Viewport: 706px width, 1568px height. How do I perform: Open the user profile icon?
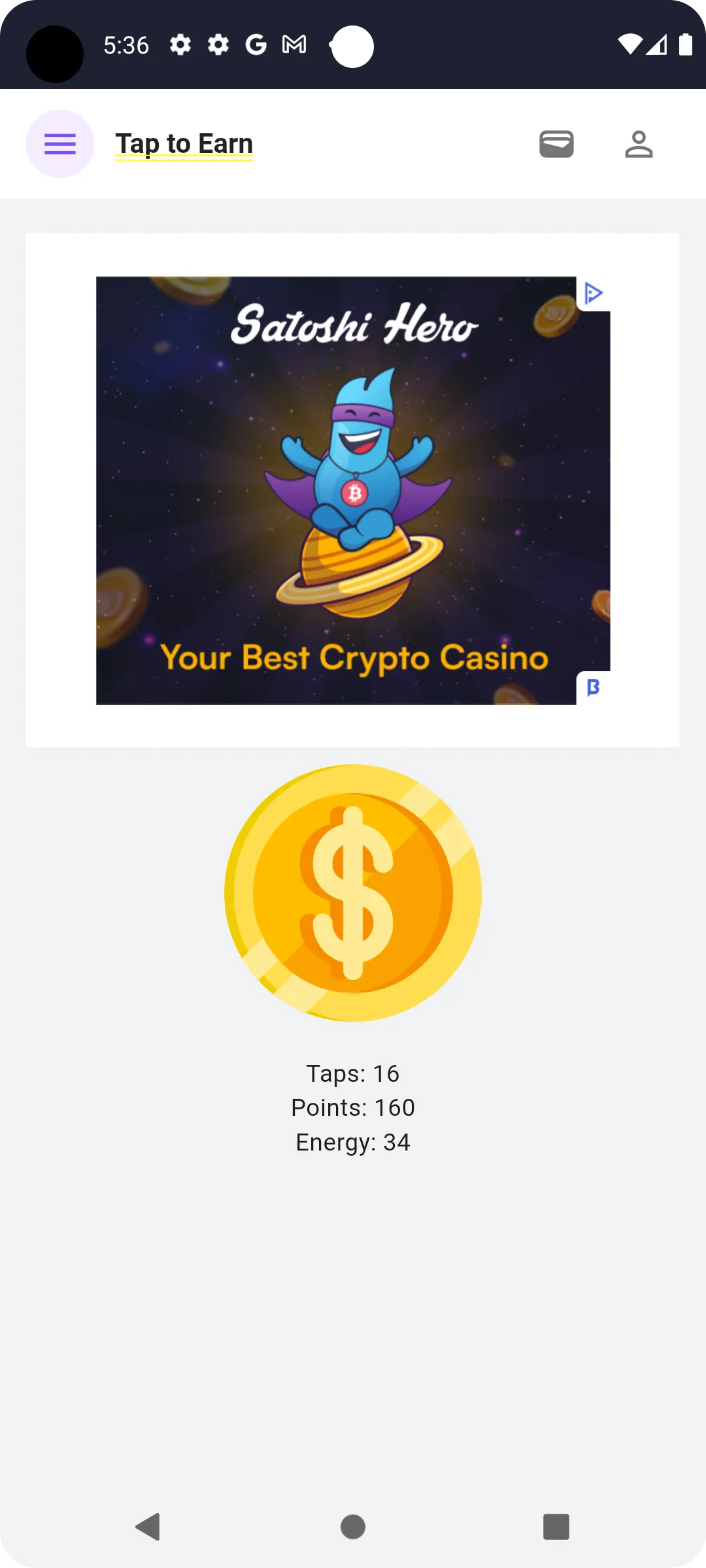639,144
